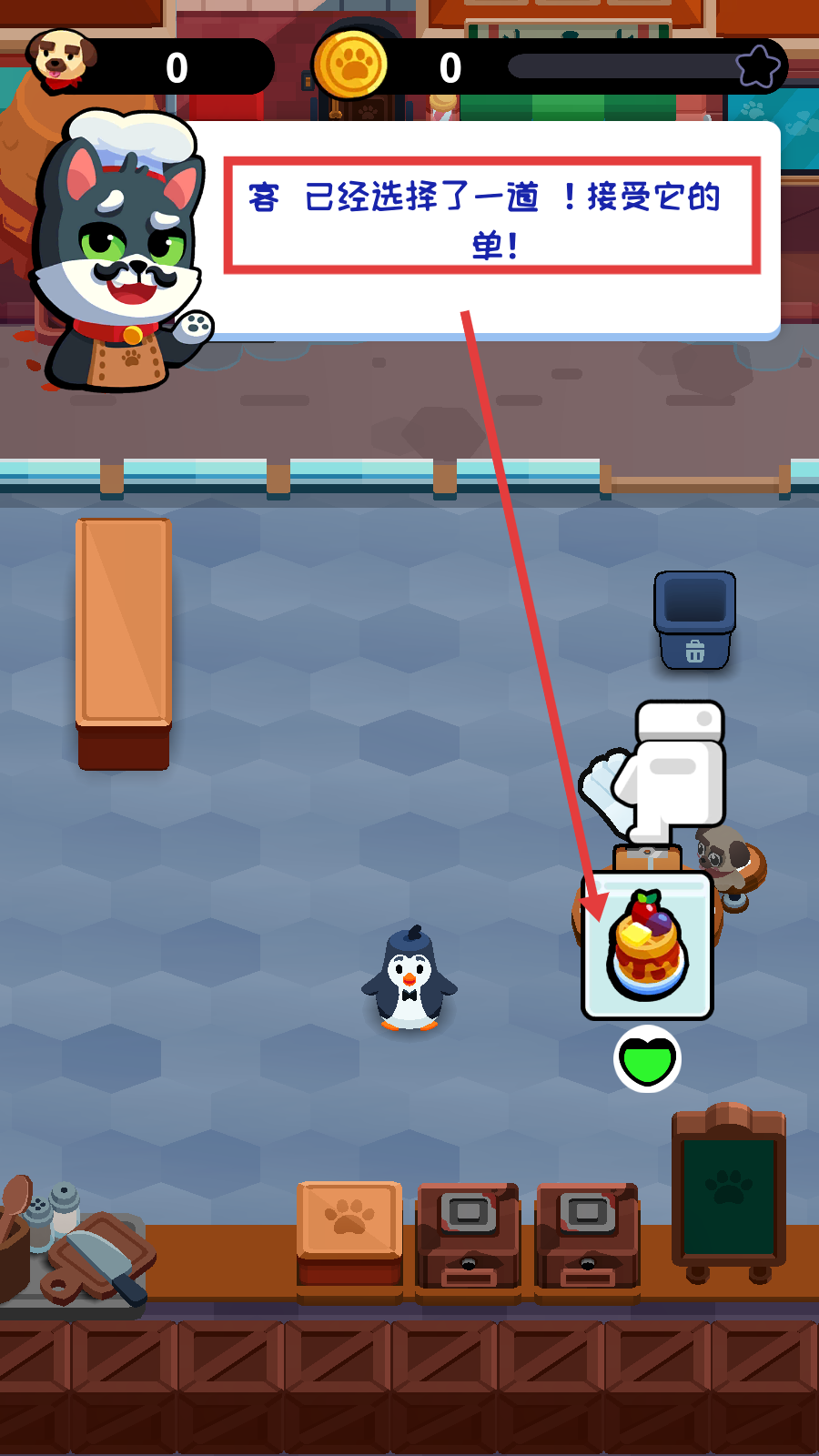Tap the blue trash bin
The height and width of the screenshot is (1456, 819).
click(x=694, y=621)
